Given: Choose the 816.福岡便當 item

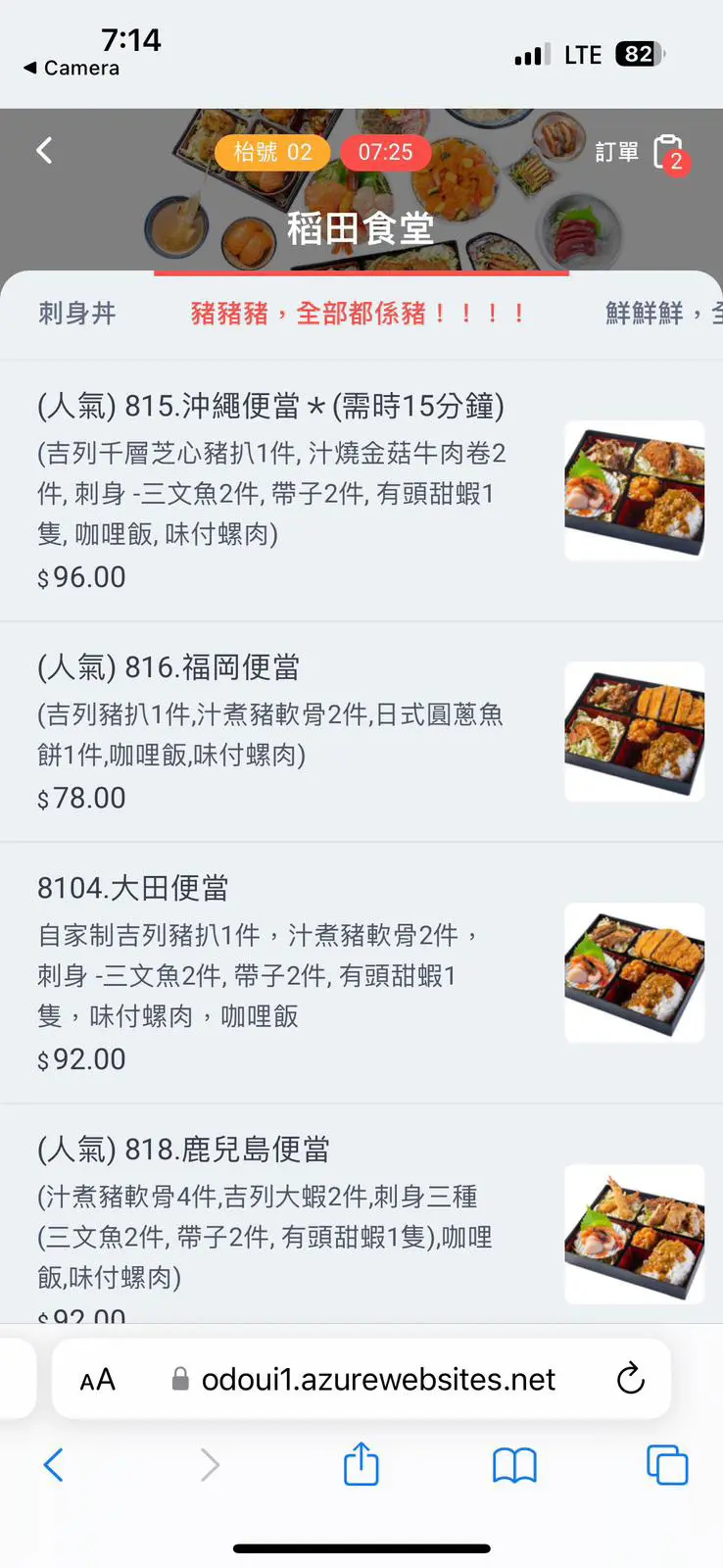Looking at the screenshot, I should 169,667.
